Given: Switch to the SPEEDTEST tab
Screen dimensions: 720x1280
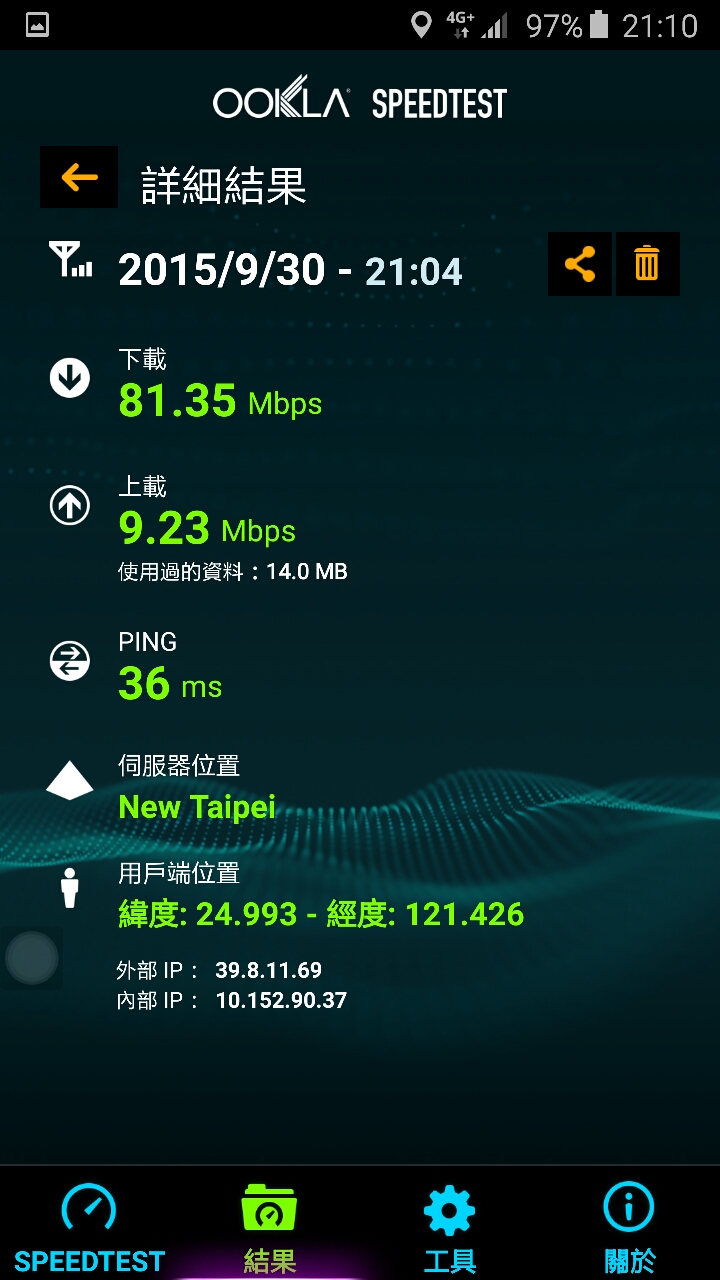Looking at the screenshot, I should click(x=89, y=1225).
